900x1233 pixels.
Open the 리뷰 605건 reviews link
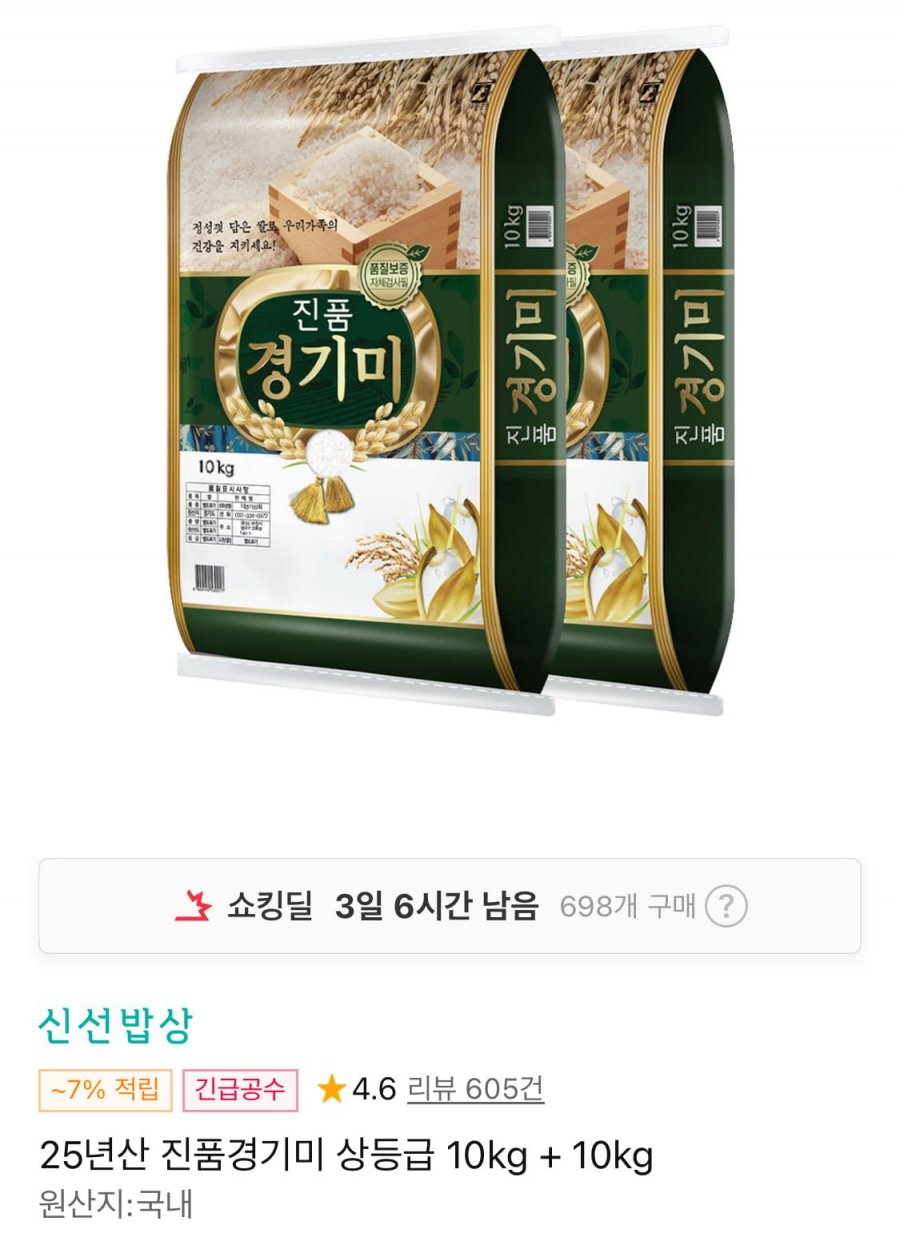click(x=475, y=1089)
